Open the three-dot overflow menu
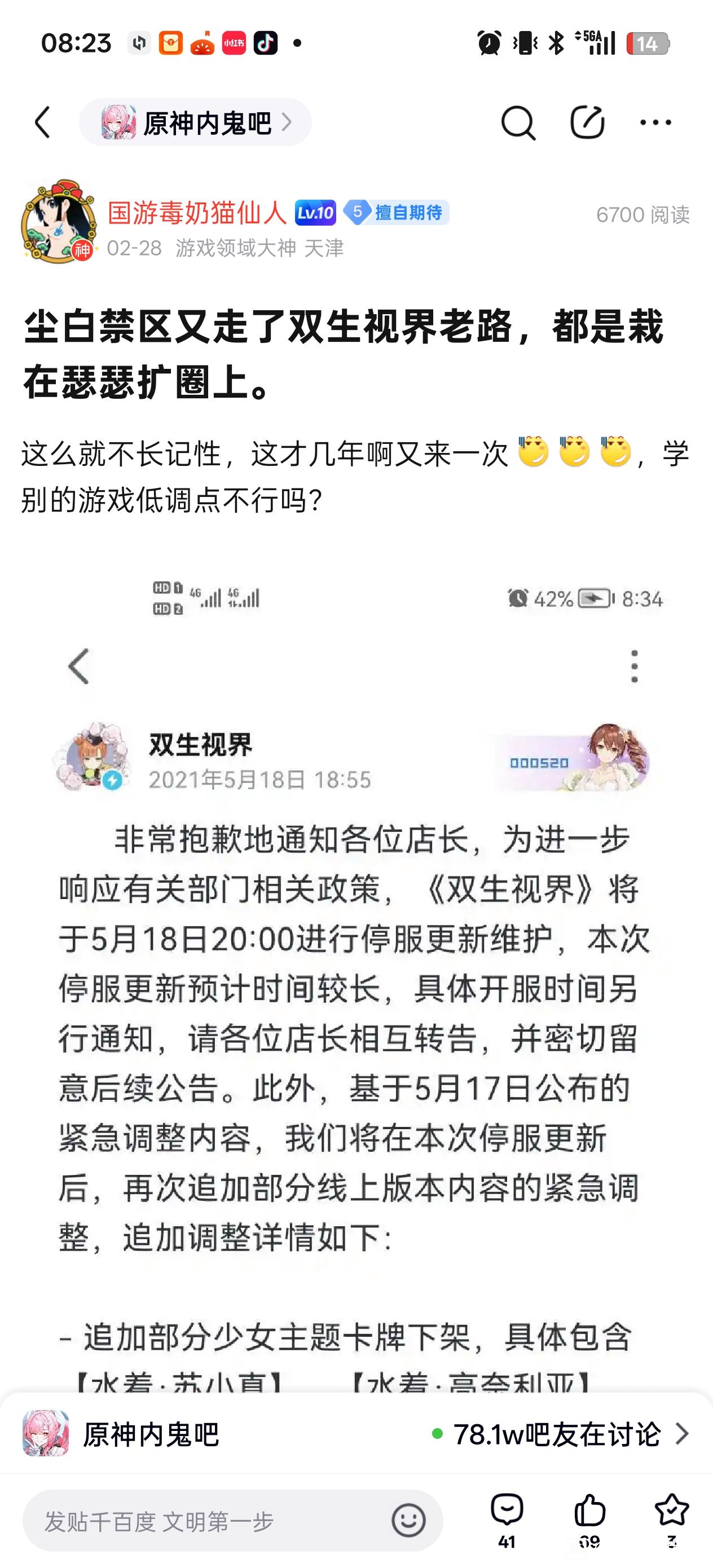The width and height of the screenshot is (713, 1568). 656,122
